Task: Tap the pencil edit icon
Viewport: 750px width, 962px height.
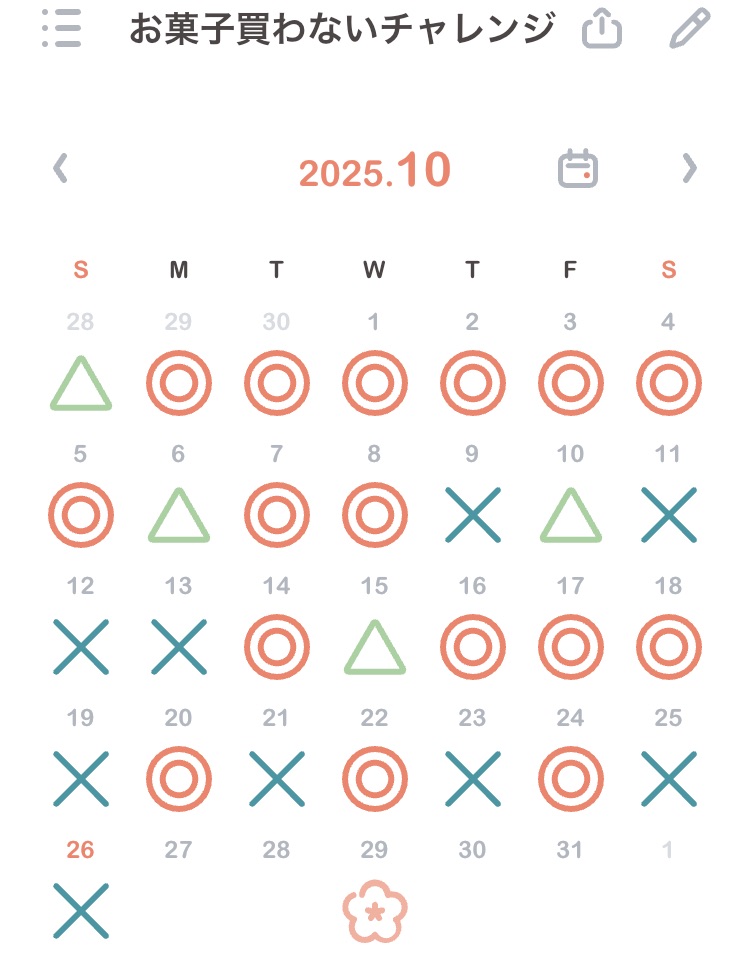Action: pos(689,30)
